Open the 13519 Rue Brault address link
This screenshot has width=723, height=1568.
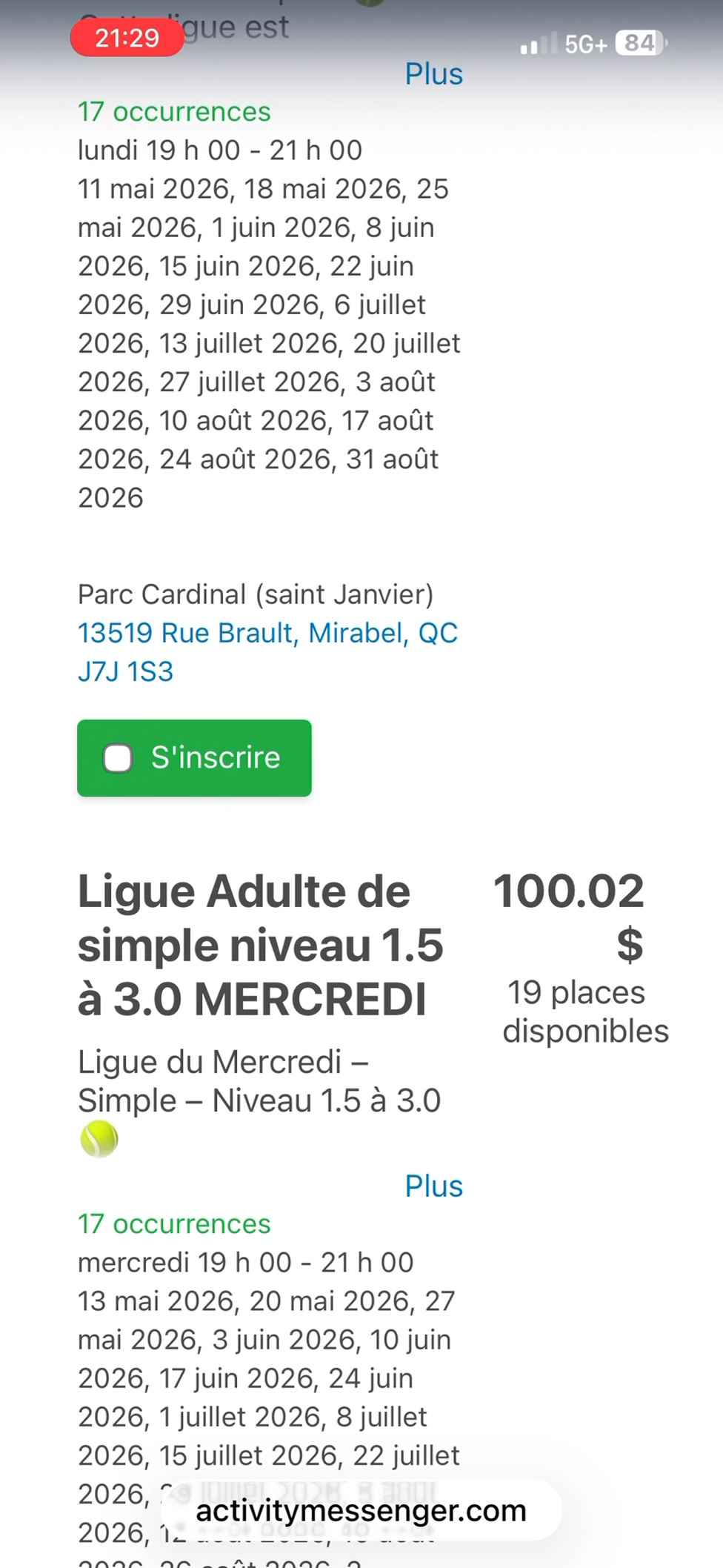(268, 633)
